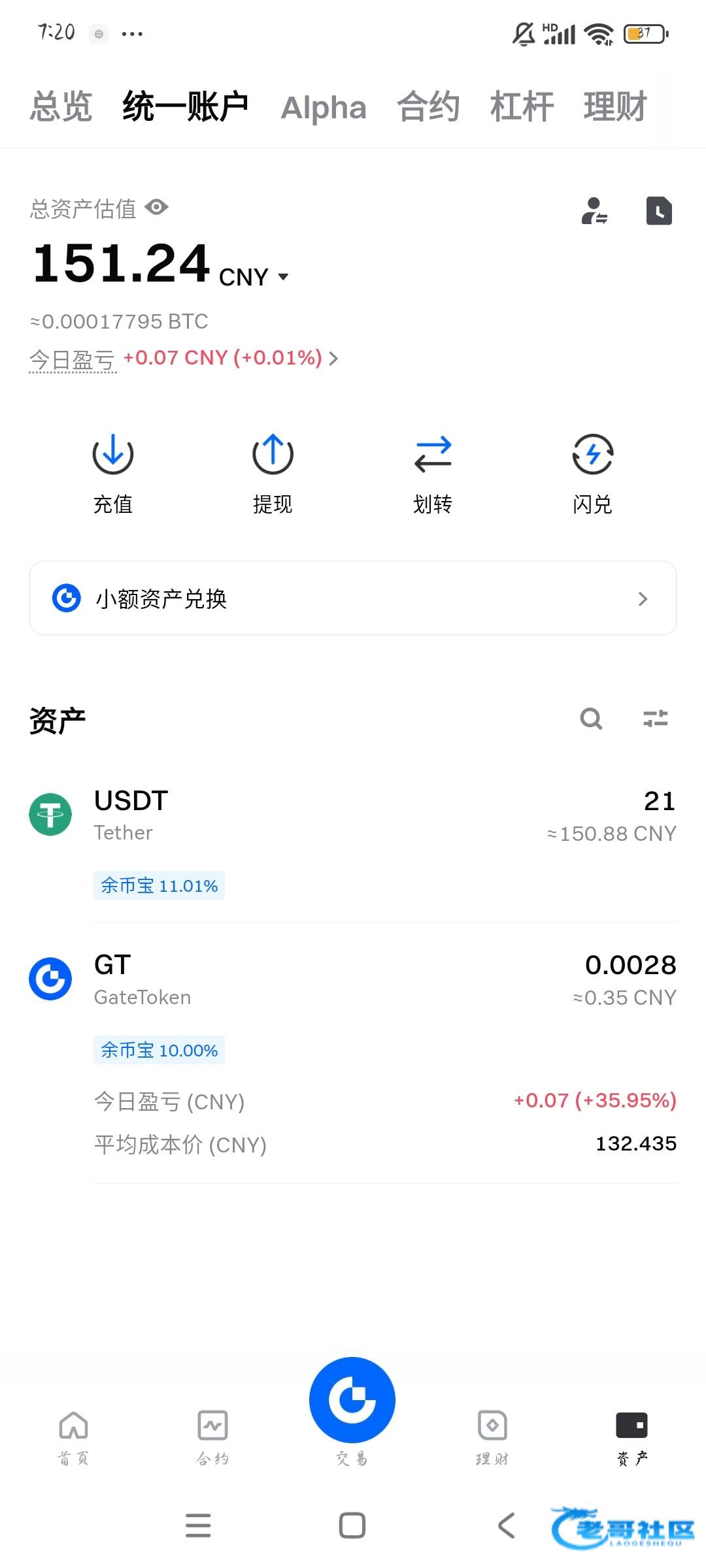This screenshot has width=706, height=1568.
Task: Switch to the 总览 tab
Action: (x=61, y=106)
